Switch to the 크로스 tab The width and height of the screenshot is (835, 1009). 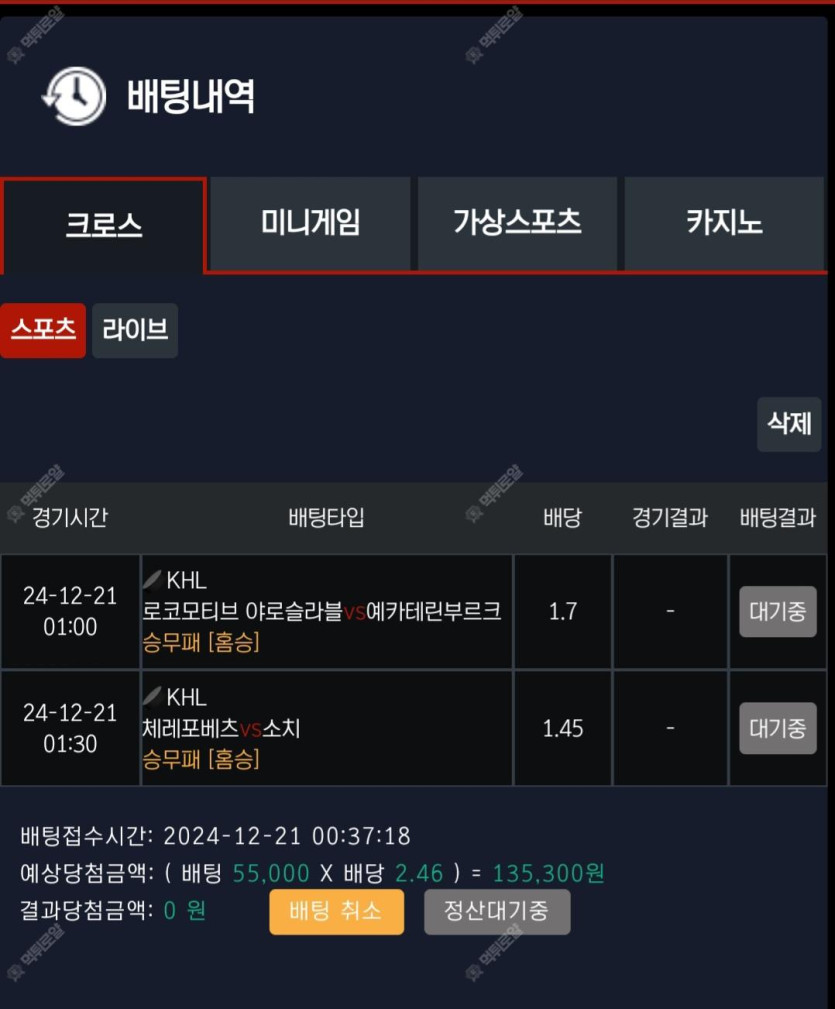point(103,224)
